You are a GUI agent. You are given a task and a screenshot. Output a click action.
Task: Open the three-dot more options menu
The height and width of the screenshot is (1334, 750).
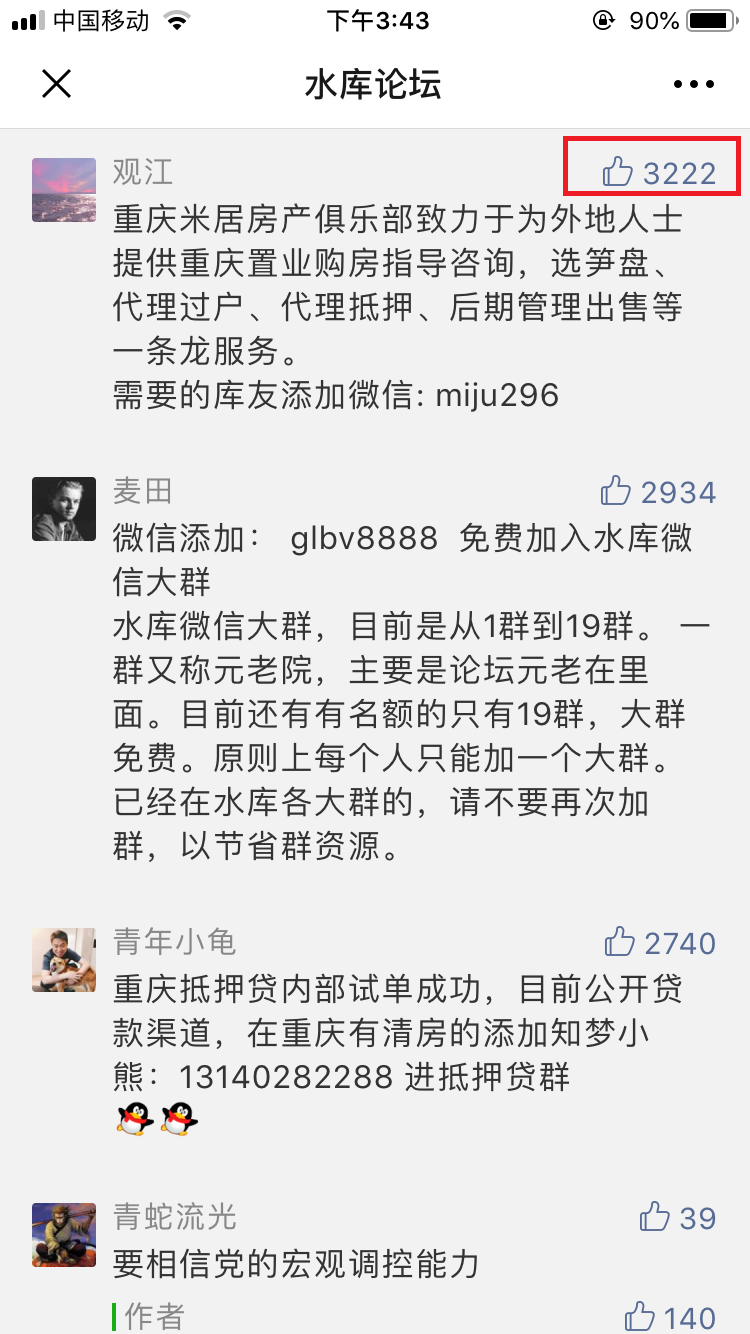pyautogui.click(x=694, y=85)
